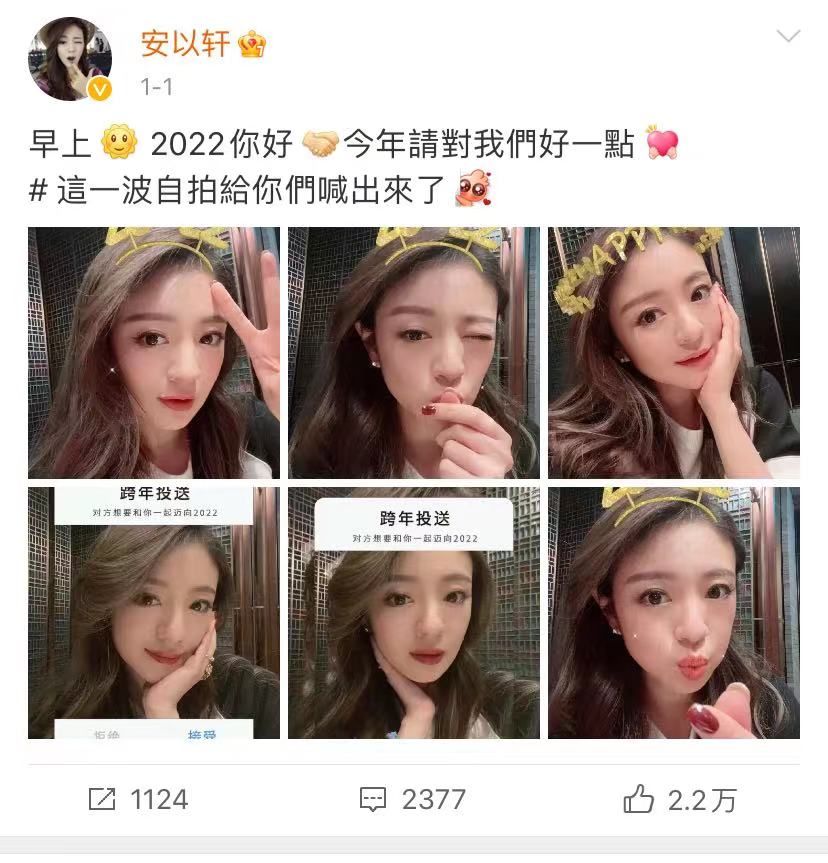Expand the post options chevron
Image resolution: width=828 pixels, height=863 pixels.
pyautogui.click(x=788, y=37)
